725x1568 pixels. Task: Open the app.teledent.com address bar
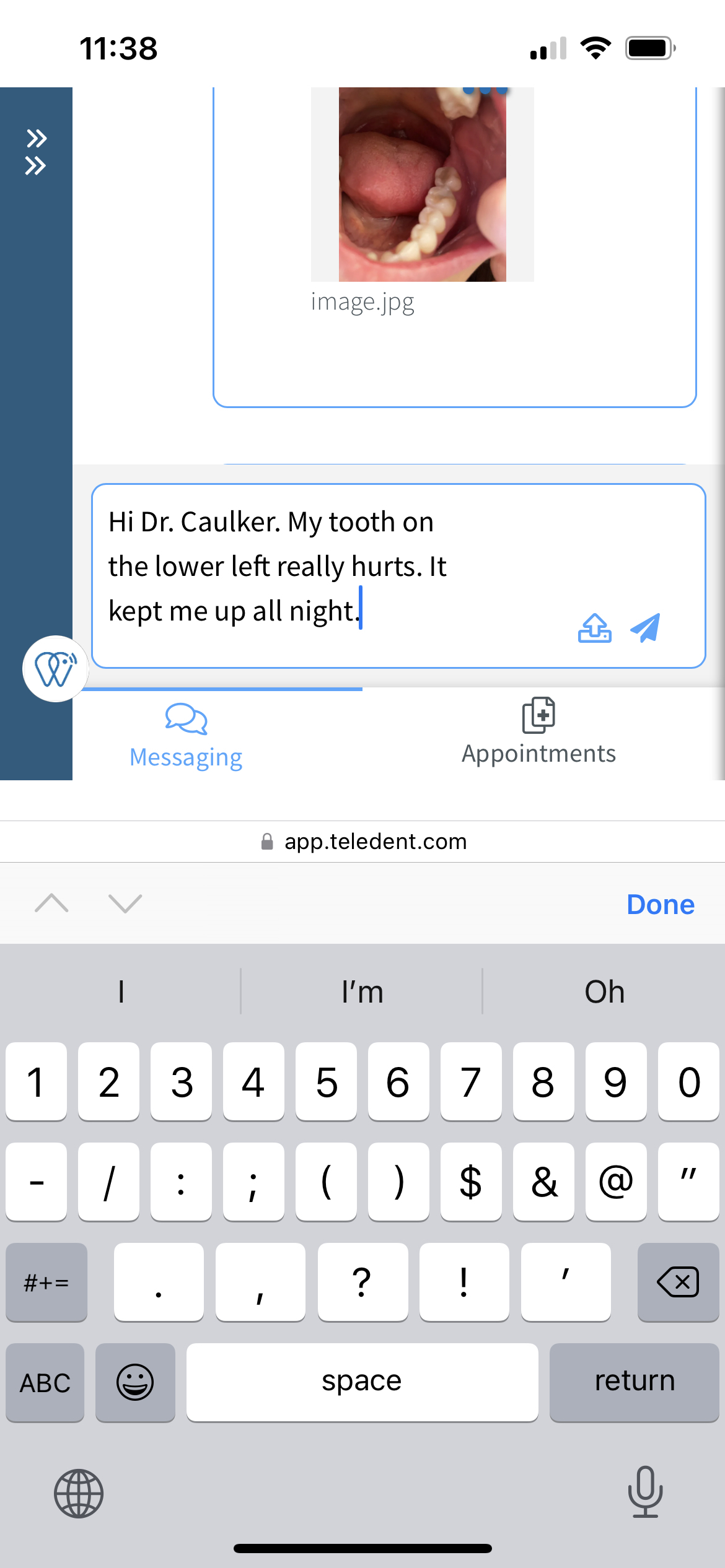(363, 842)
